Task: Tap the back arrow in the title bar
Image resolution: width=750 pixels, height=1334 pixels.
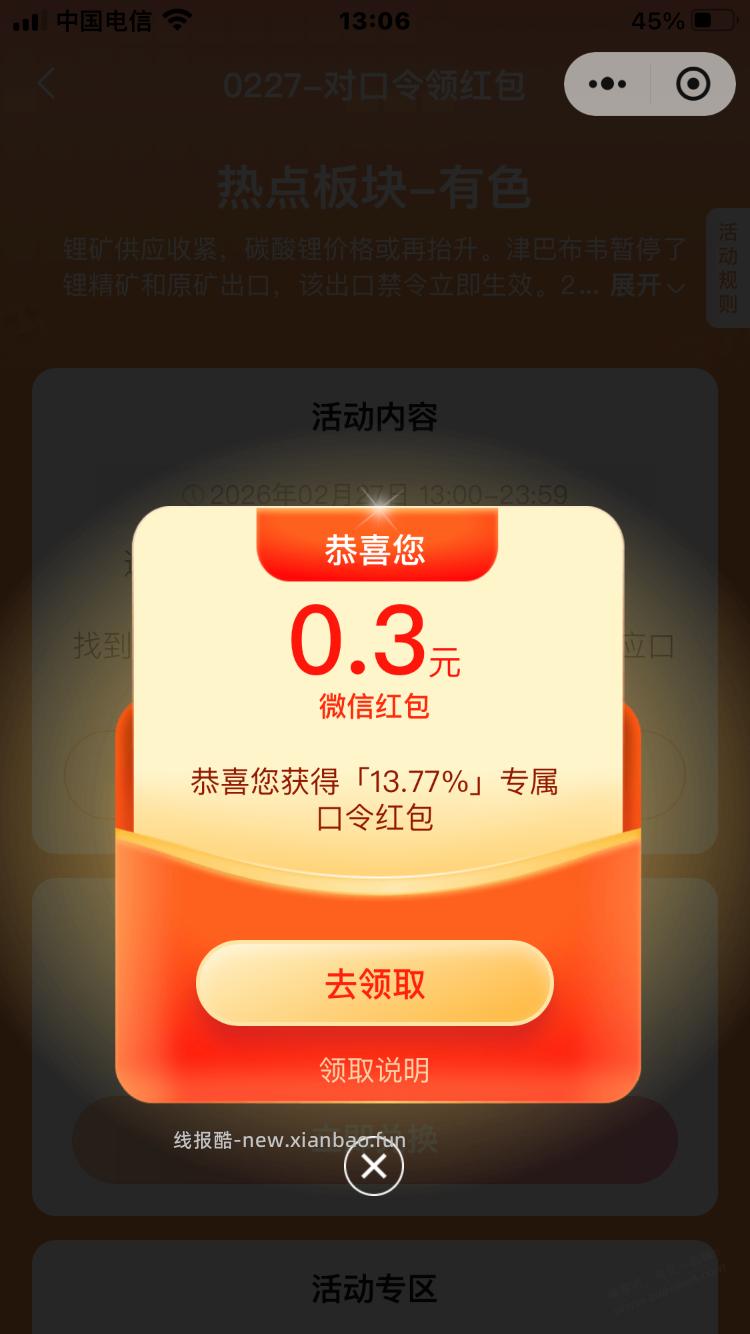Action: click(47, 84)
